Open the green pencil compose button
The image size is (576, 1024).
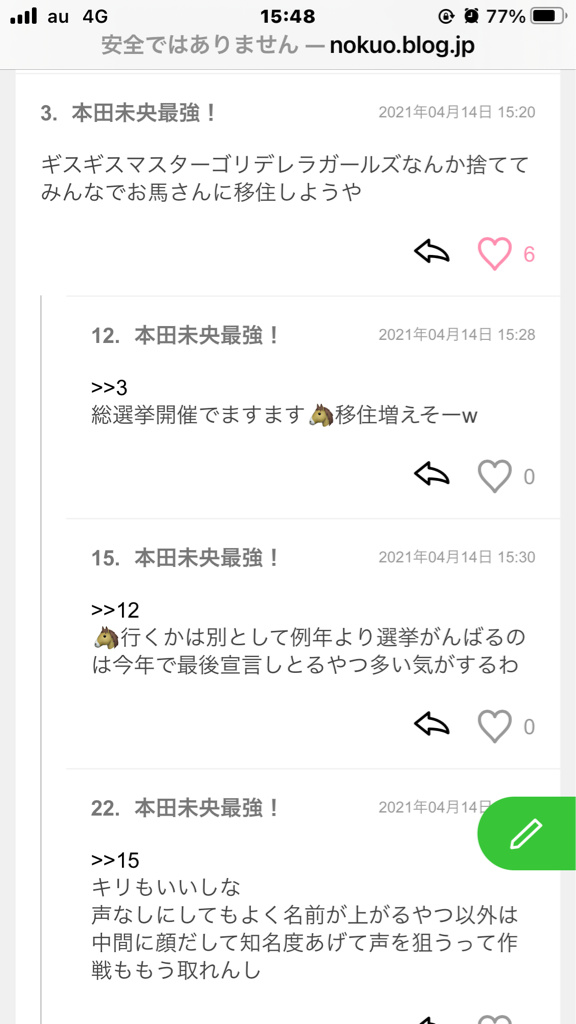(x=527, y=833)
